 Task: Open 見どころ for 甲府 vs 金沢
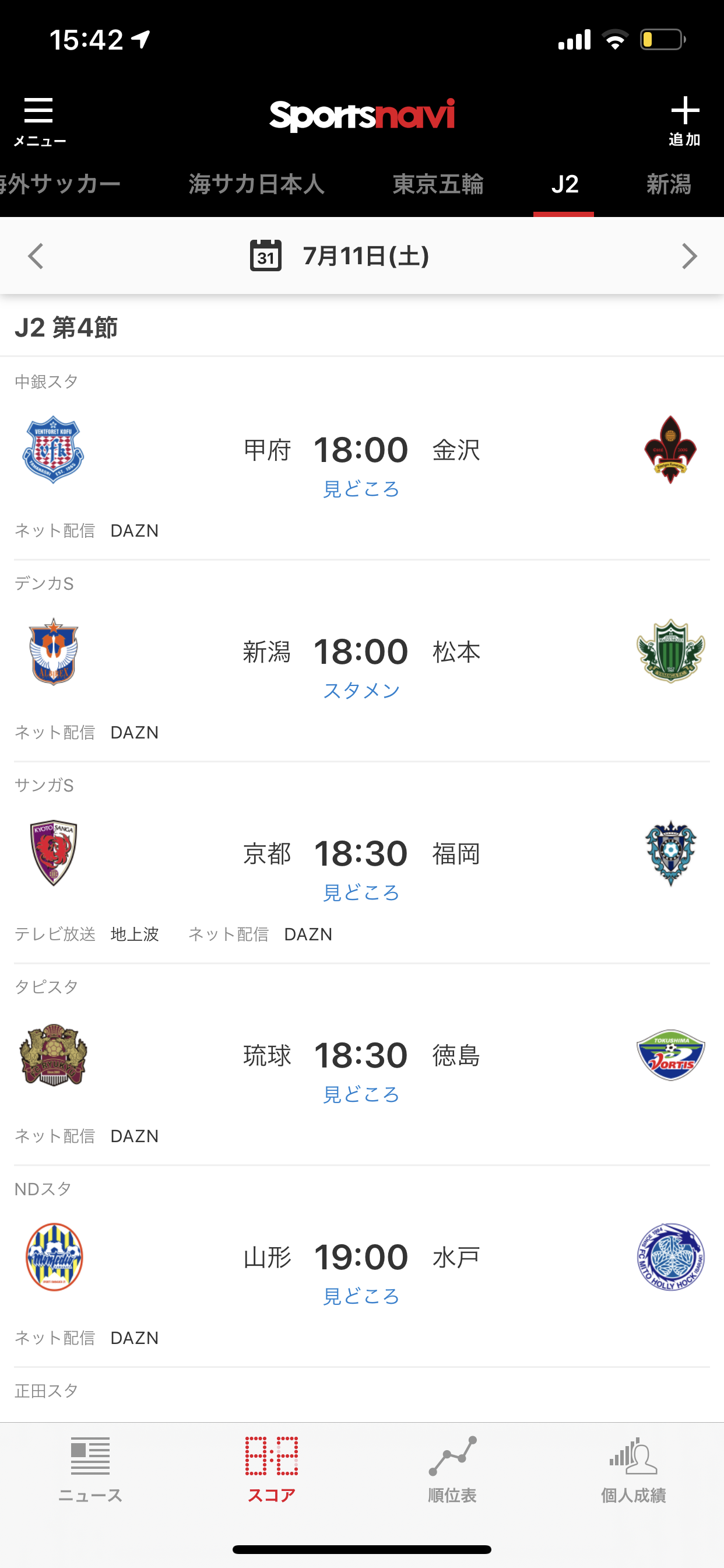[361, 489]
